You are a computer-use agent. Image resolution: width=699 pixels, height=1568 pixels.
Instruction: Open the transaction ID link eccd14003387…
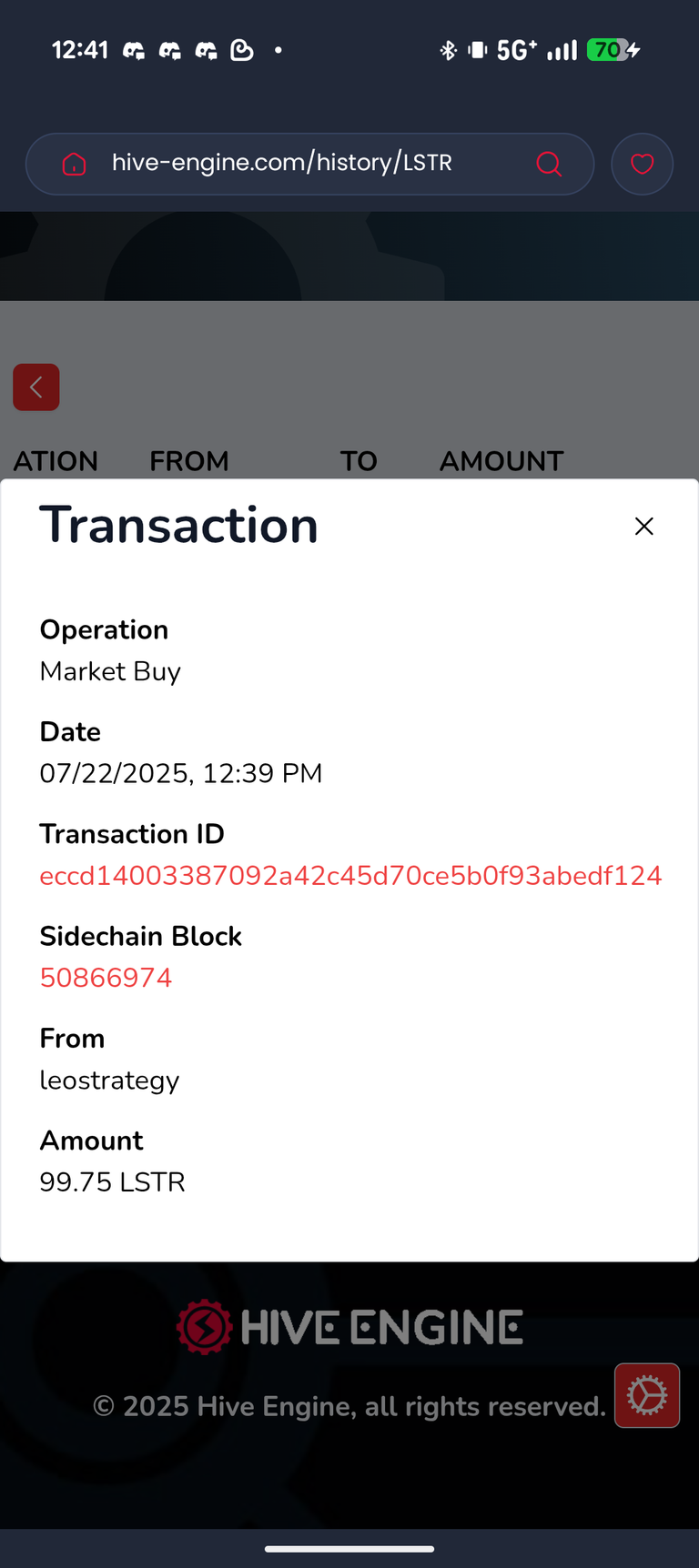tap(350, 875)
